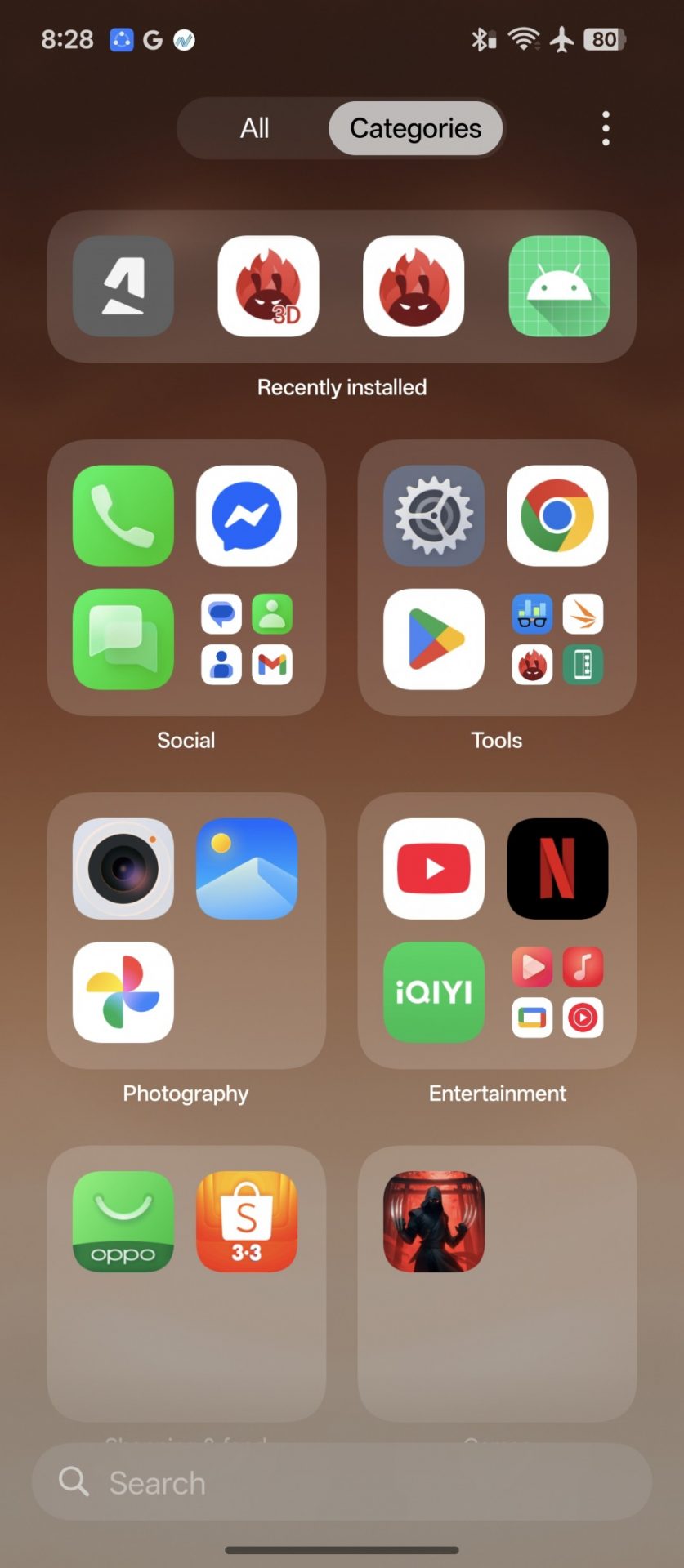
Task: Open the Settings gear app
Action: pyautogui.click(x=434, y=515)
